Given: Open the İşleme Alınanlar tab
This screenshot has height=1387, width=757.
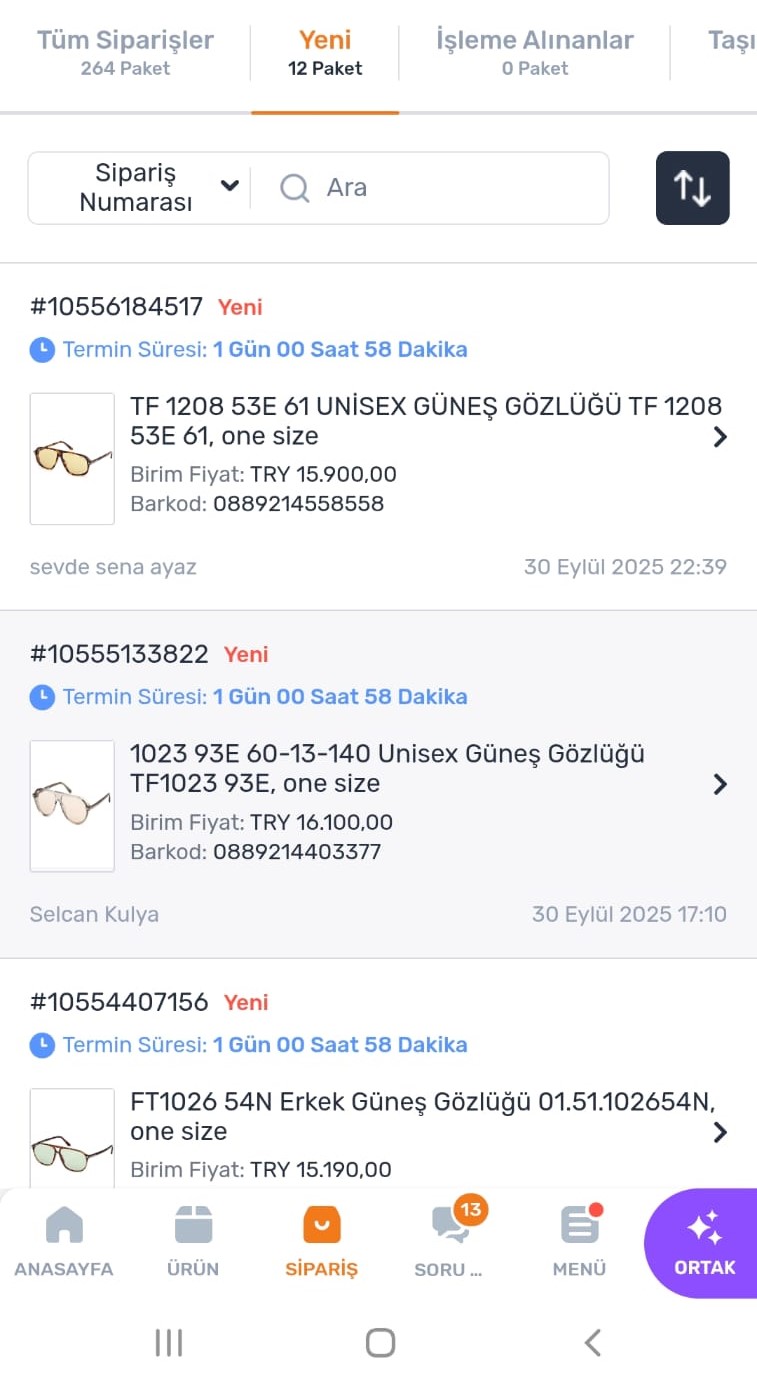Looking at the screenshot, I should (535, 52).
